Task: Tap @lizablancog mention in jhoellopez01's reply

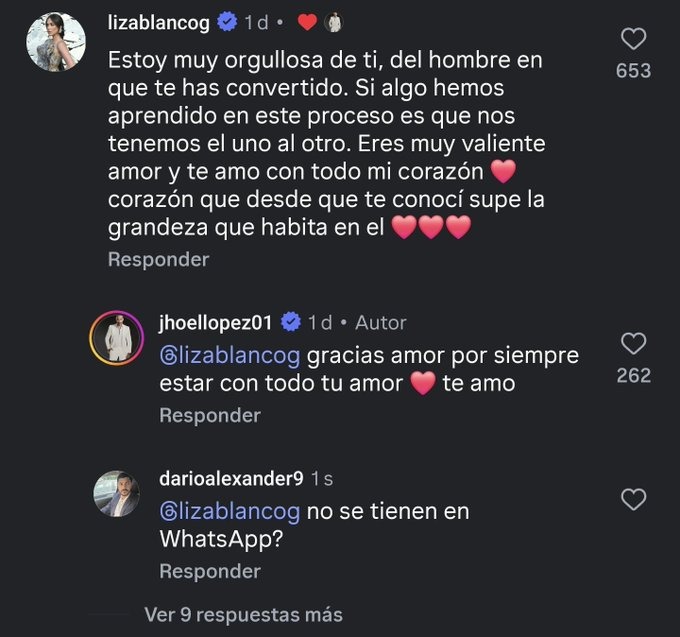Action: (229, 355)
